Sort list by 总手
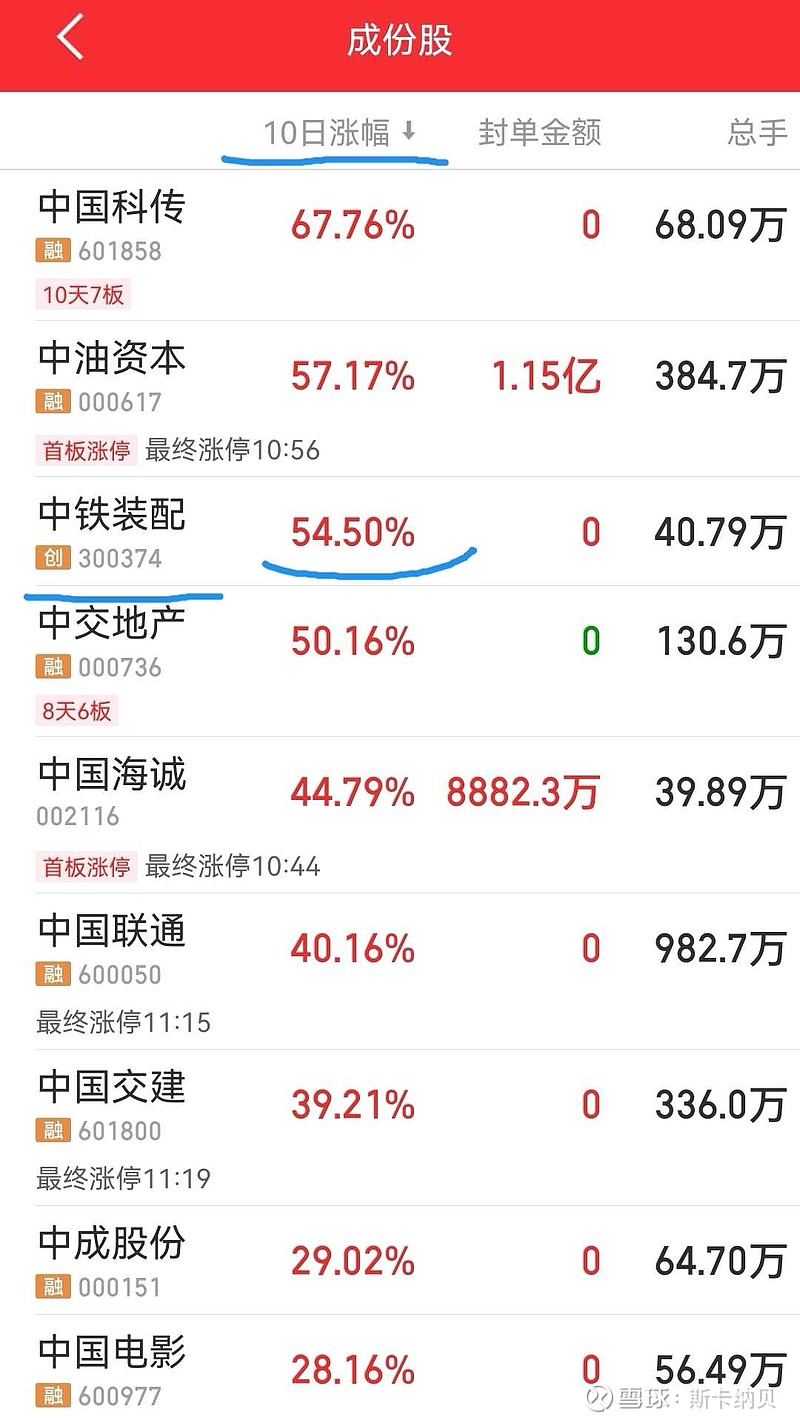The width and height of the screenshot is (800, 1423). (757, 133)
